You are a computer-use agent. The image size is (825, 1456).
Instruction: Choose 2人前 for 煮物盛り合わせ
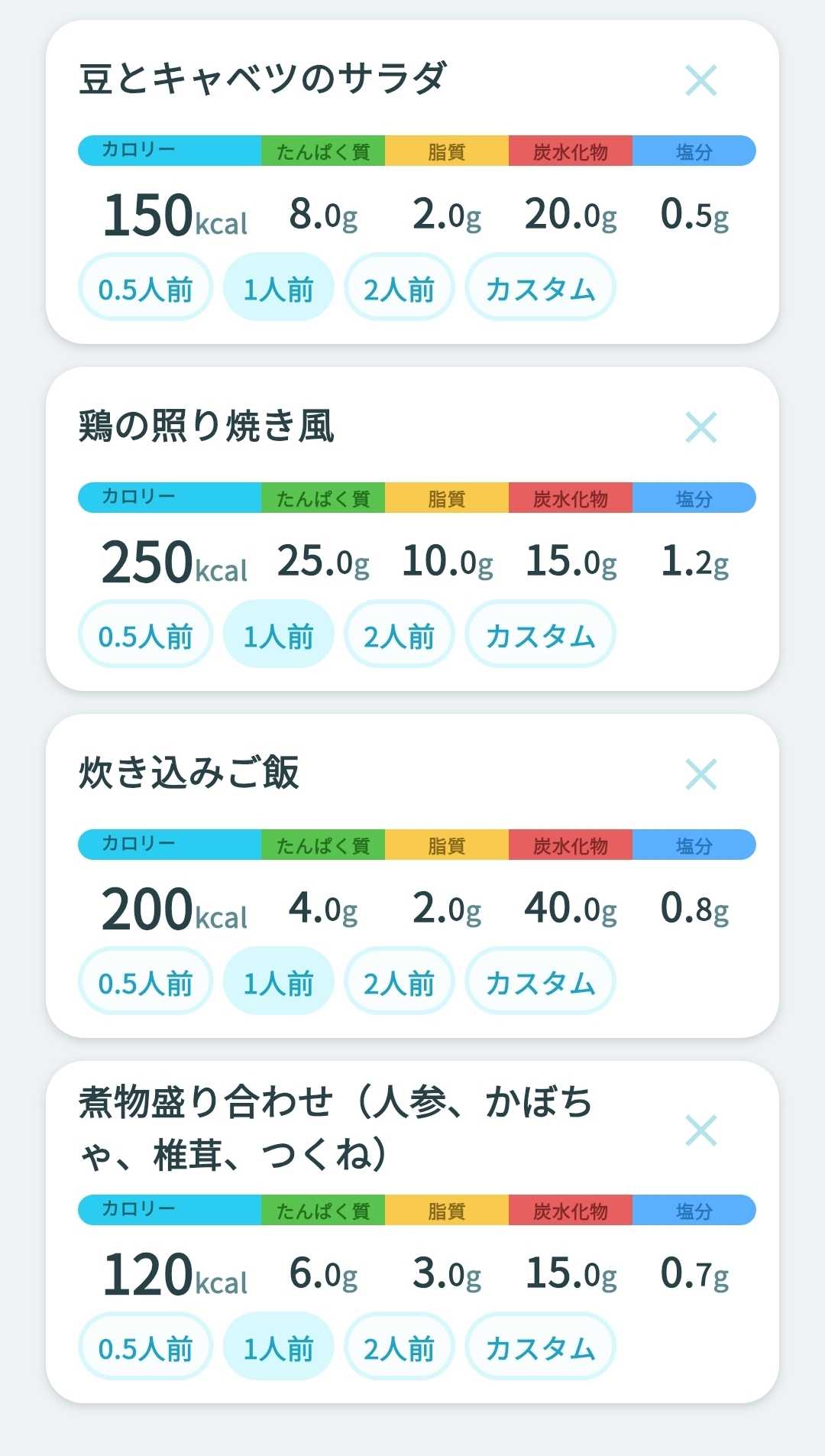click(399, 1347)
